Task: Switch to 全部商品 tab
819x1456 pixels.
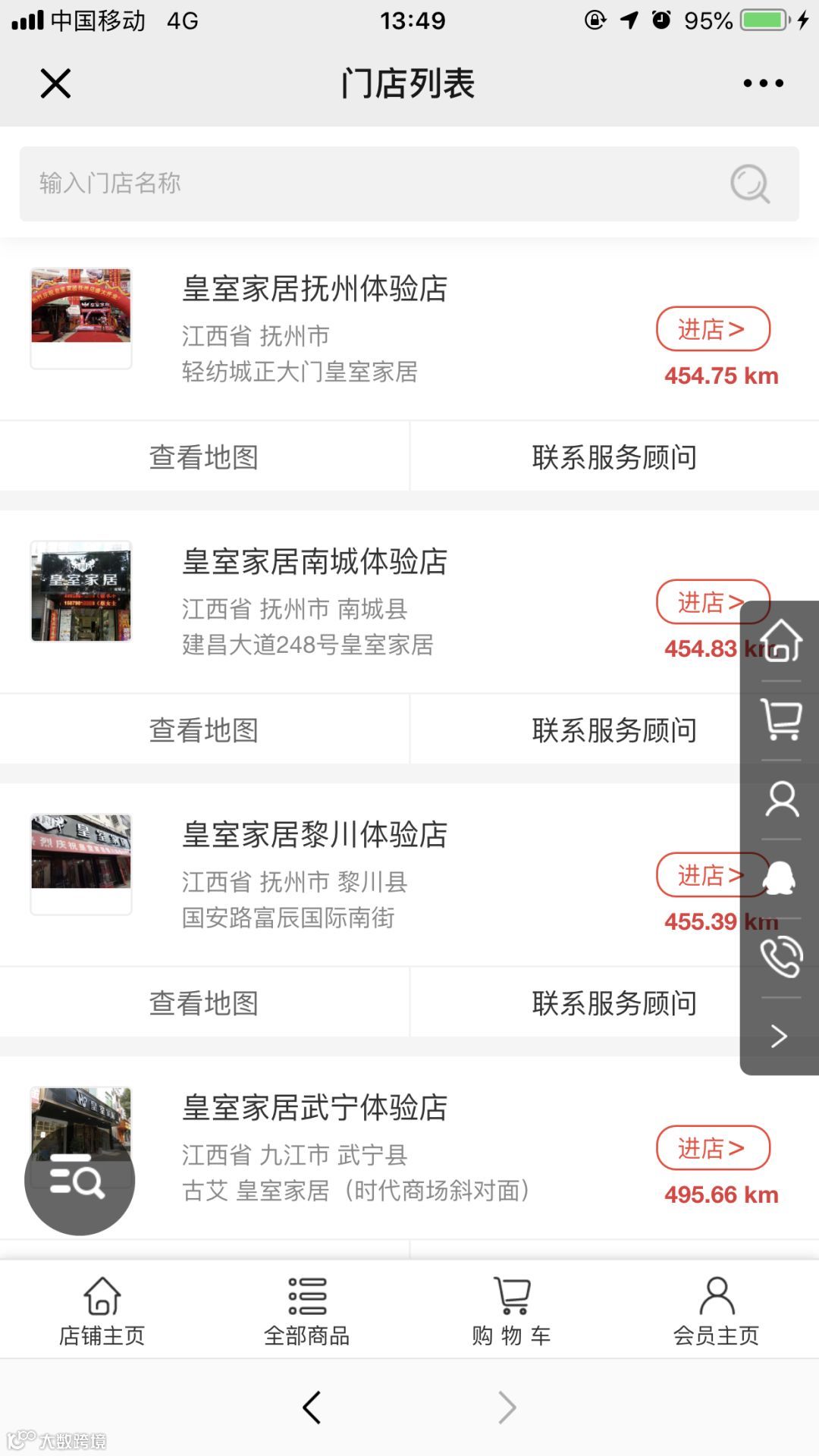Action: pos(307,1310)
